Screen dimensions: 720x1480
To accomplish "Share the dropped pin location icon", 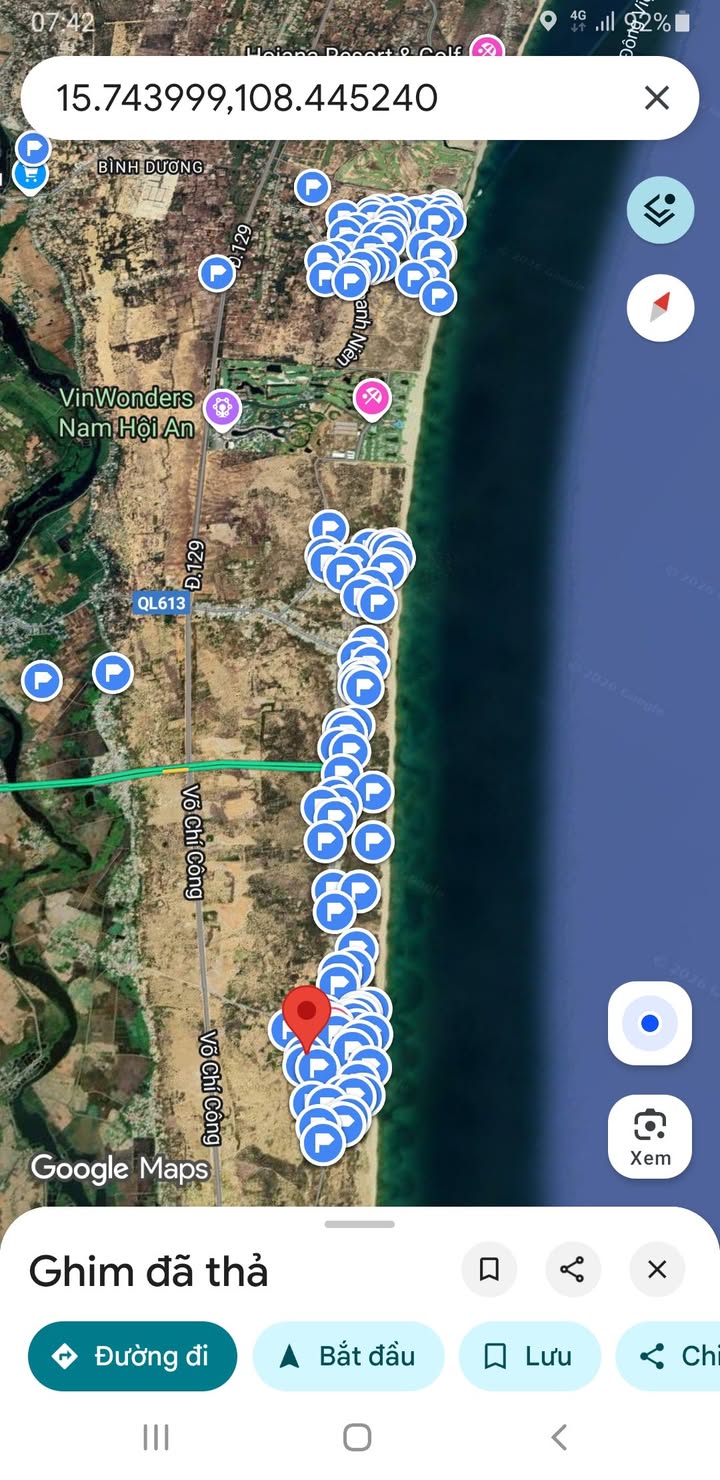I will (x=572, y=1270).
